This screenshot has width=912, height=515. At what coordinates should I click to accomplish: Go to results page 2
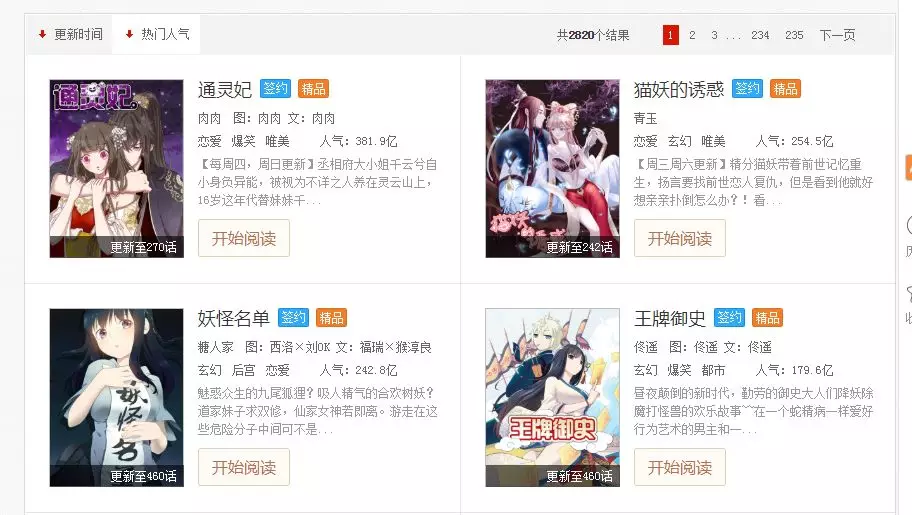tap(692, 35)
